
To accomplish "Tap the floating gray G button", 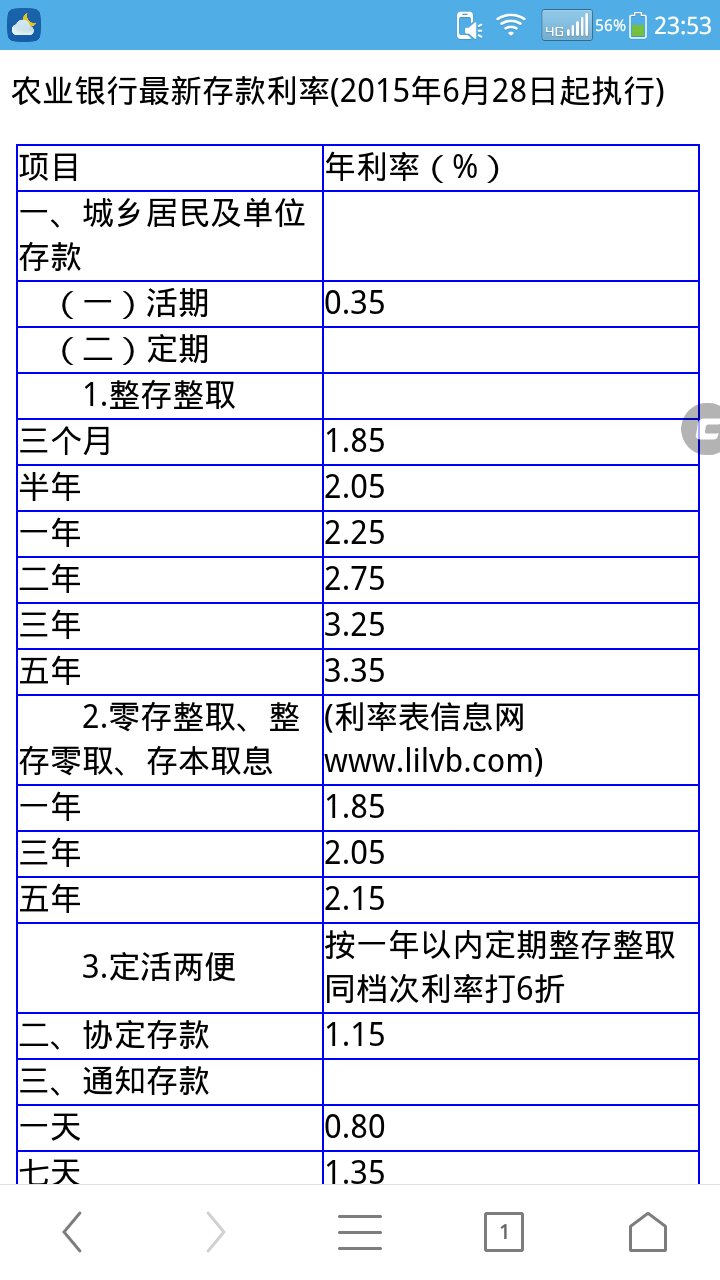I will click(x=702, y=429).
